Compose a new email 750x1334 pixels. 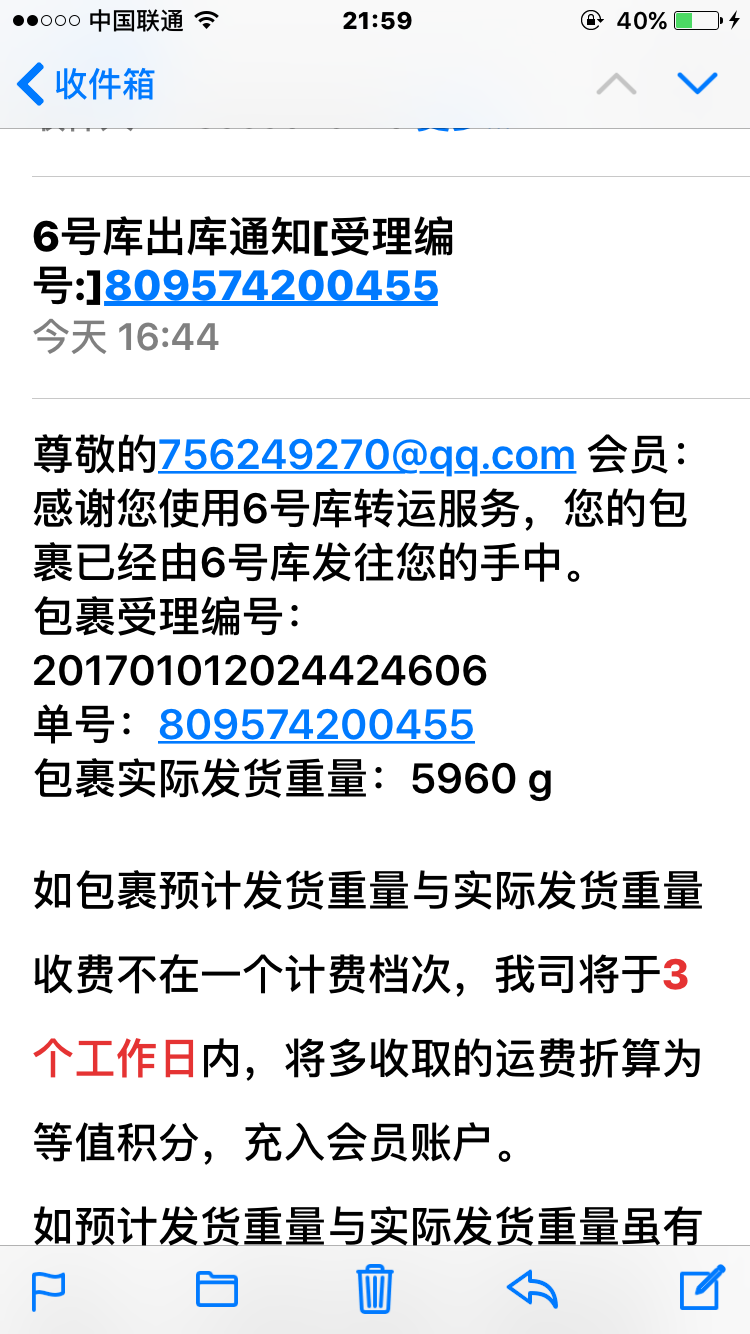[701, 1288]
